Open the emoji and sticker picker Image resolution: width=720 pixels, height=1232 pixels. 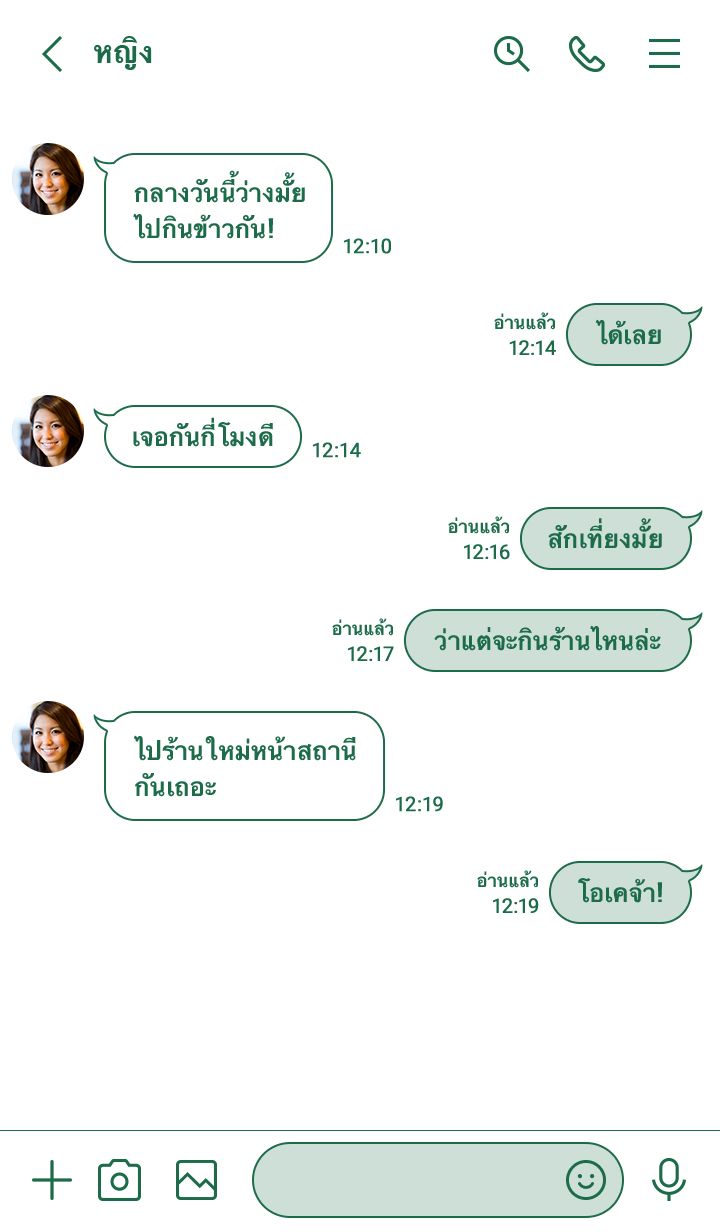click(x=586, y=1181)
